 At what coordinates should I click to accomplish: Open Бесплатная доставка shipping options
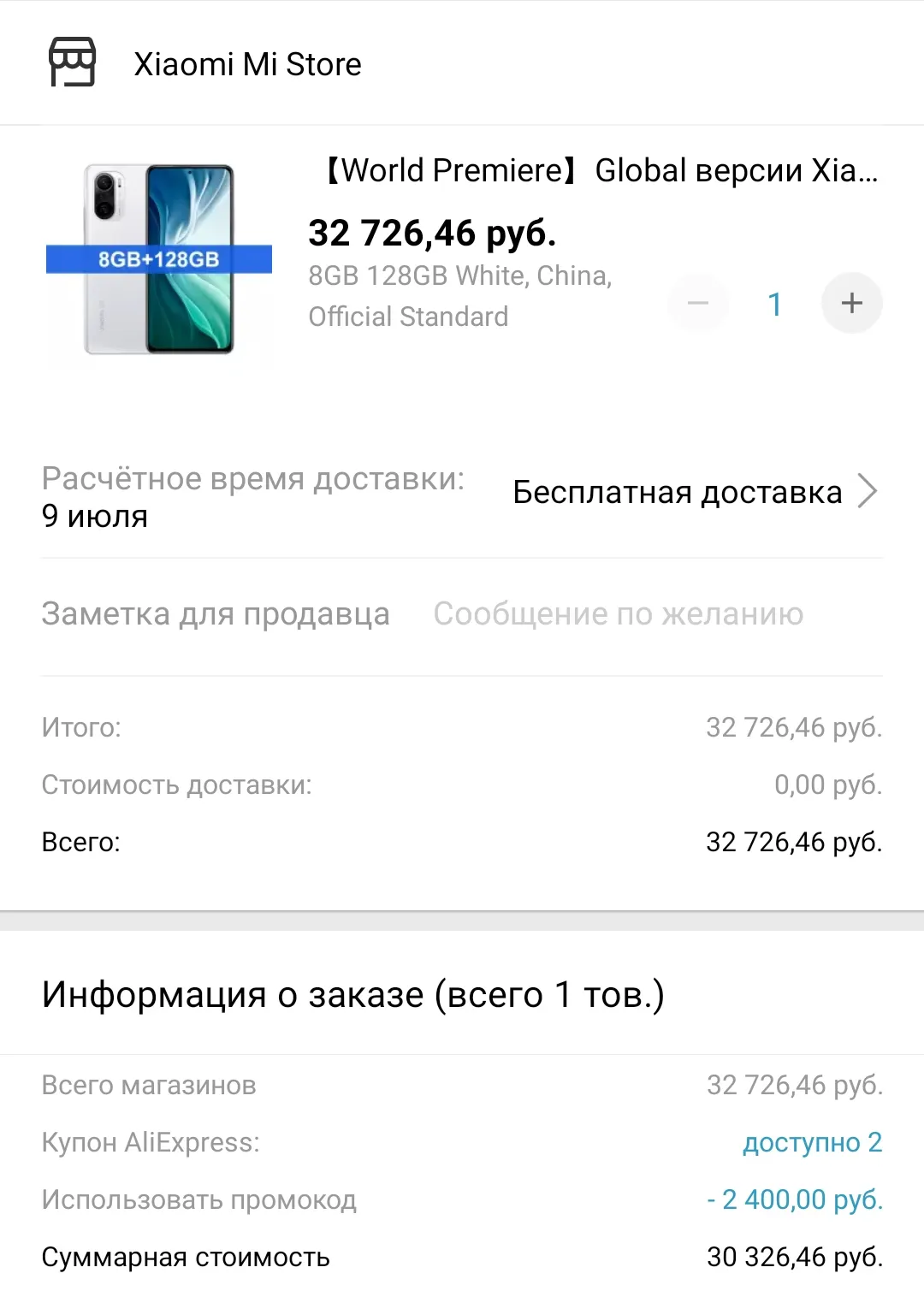[695, 493]
